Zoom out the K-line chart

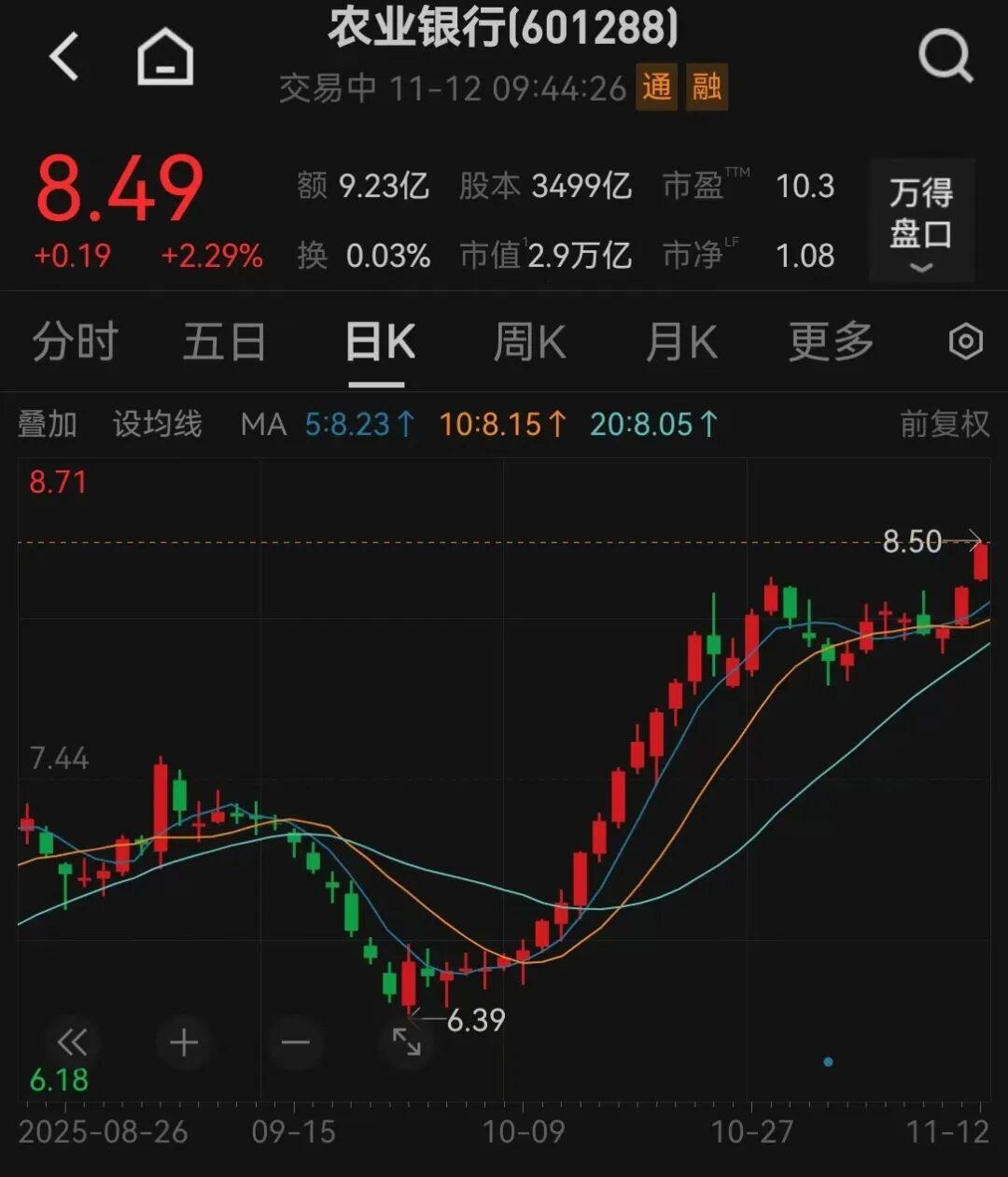[x=295, y=1042]
